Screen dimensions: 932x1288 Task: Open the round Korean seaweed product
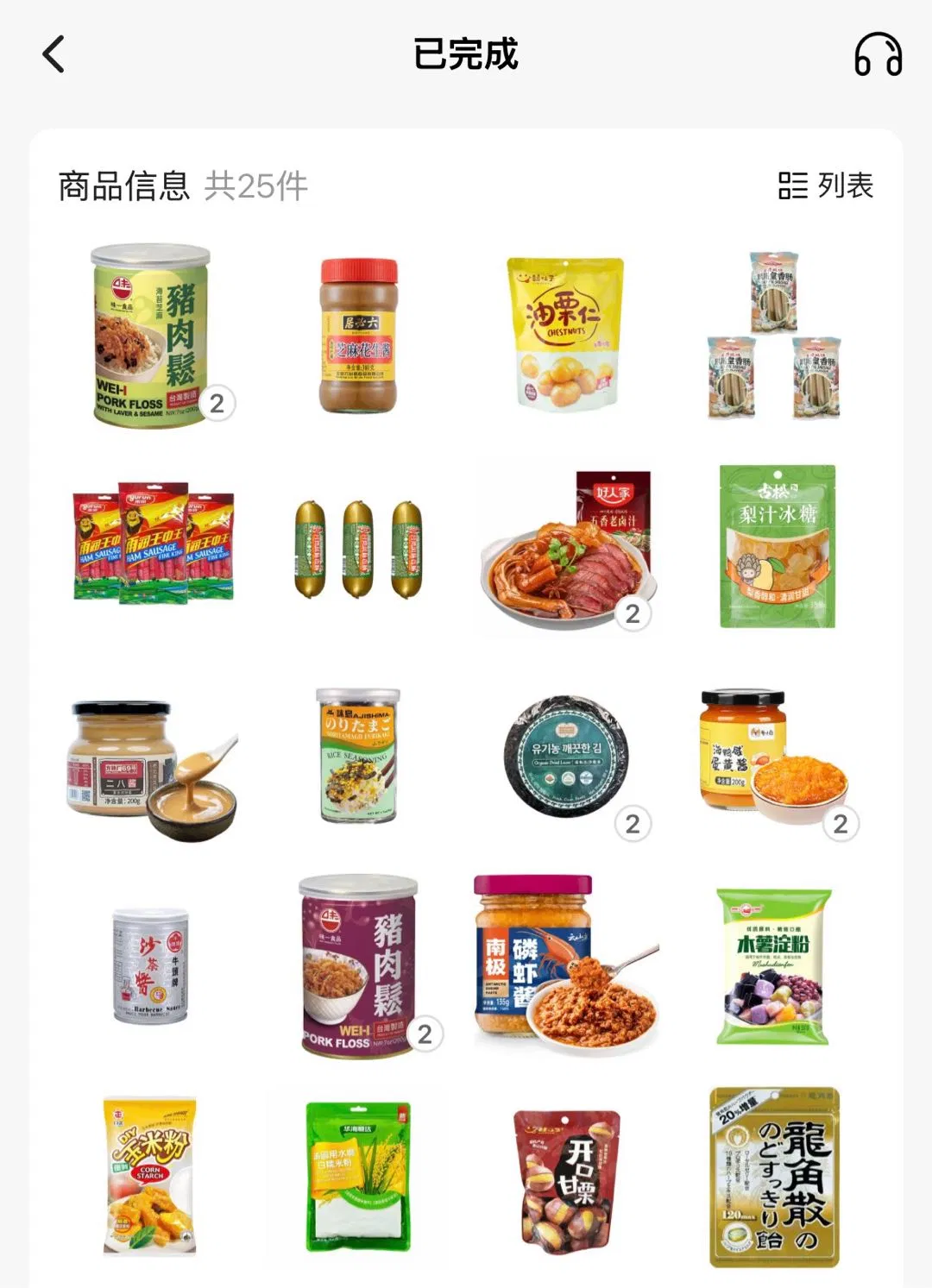(565, 756)
